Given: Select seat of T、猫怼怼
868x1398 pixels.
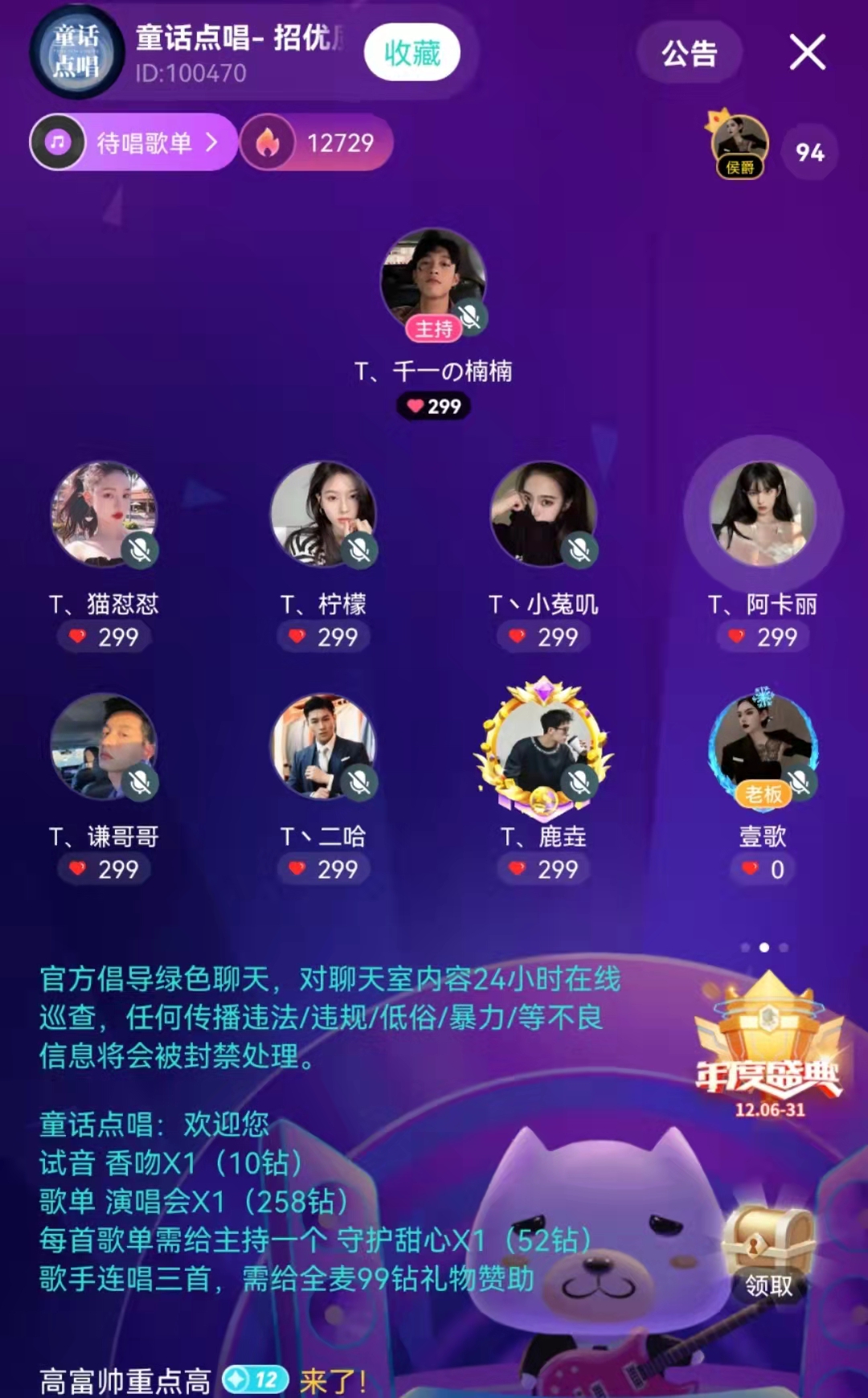Looking at the screenshot, I should 104,515.
